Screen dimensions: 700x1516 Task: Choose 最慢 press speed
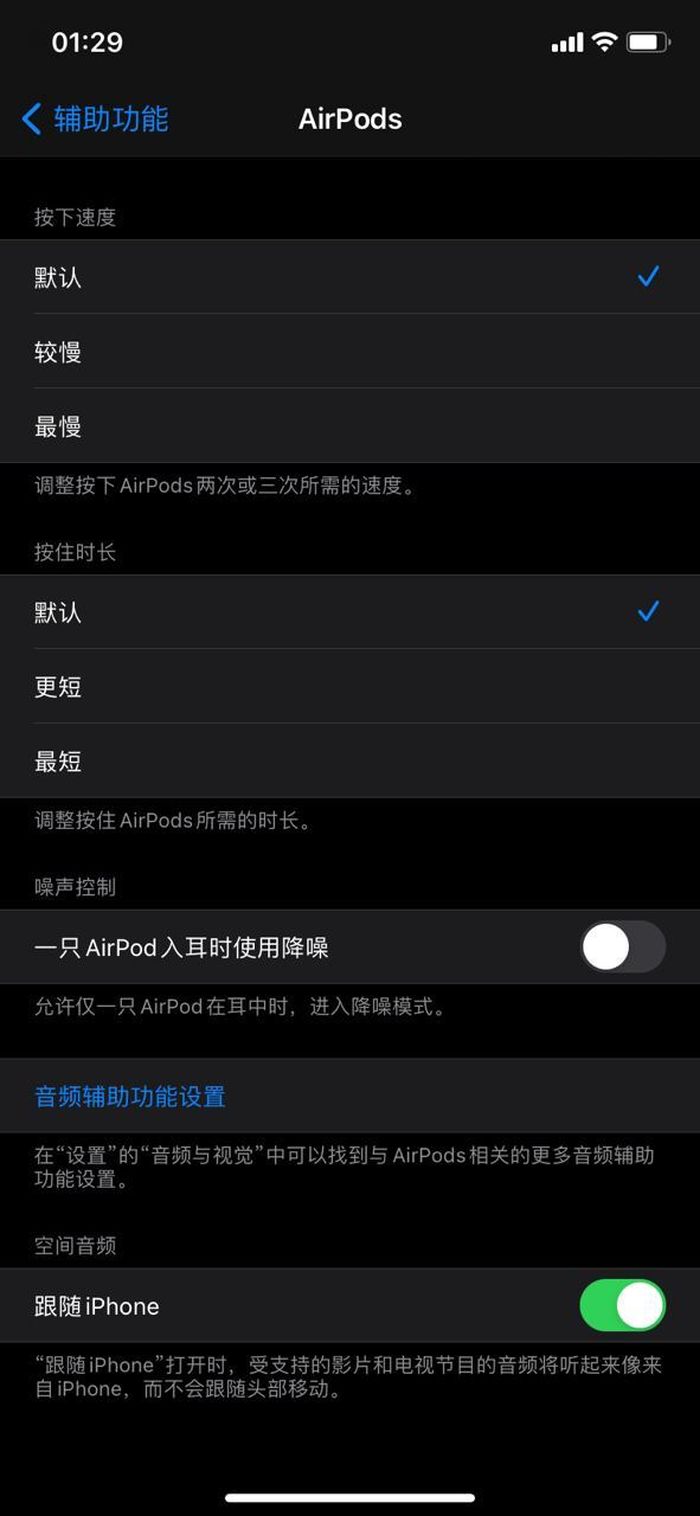350,426
